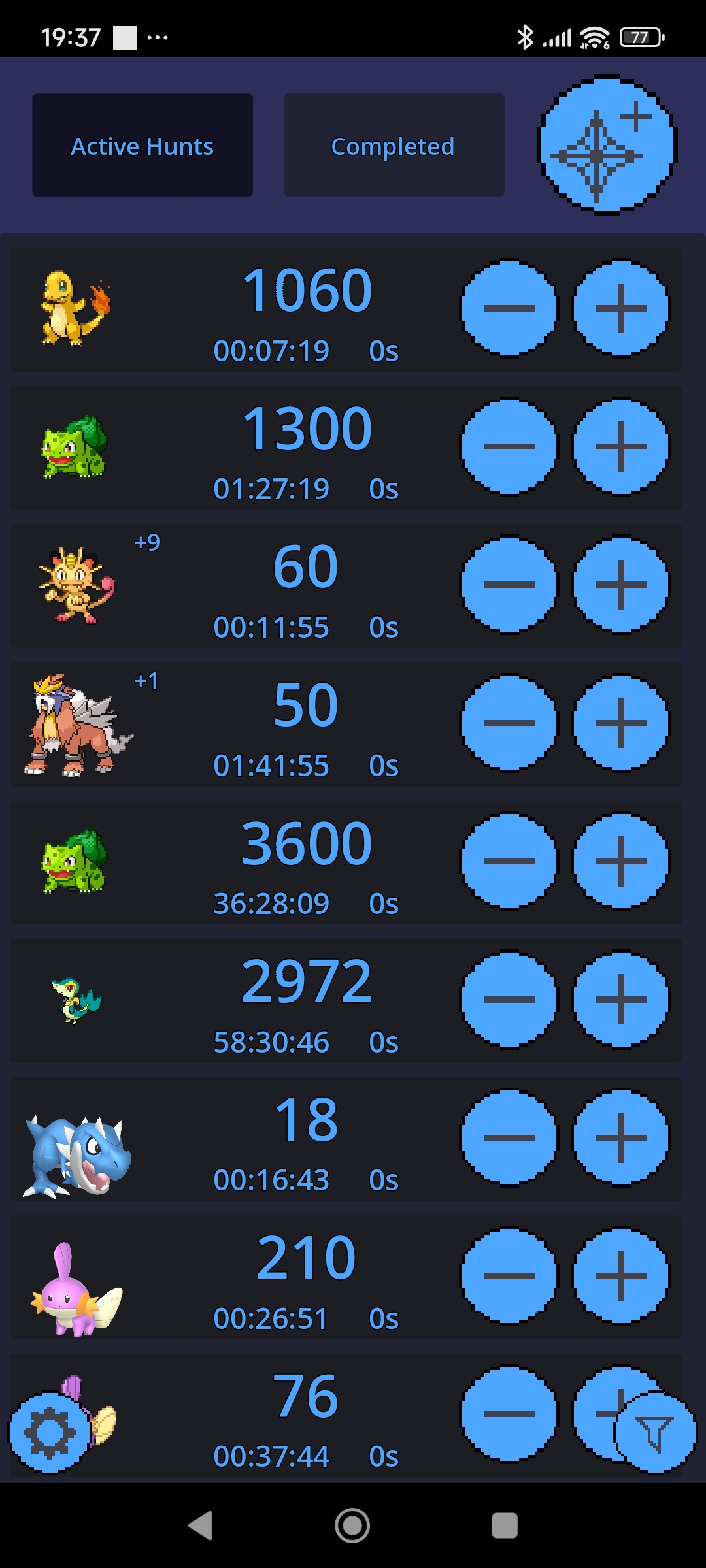Increment the counter showing 18
The image size is (706, 1568).
[621, 1138]
